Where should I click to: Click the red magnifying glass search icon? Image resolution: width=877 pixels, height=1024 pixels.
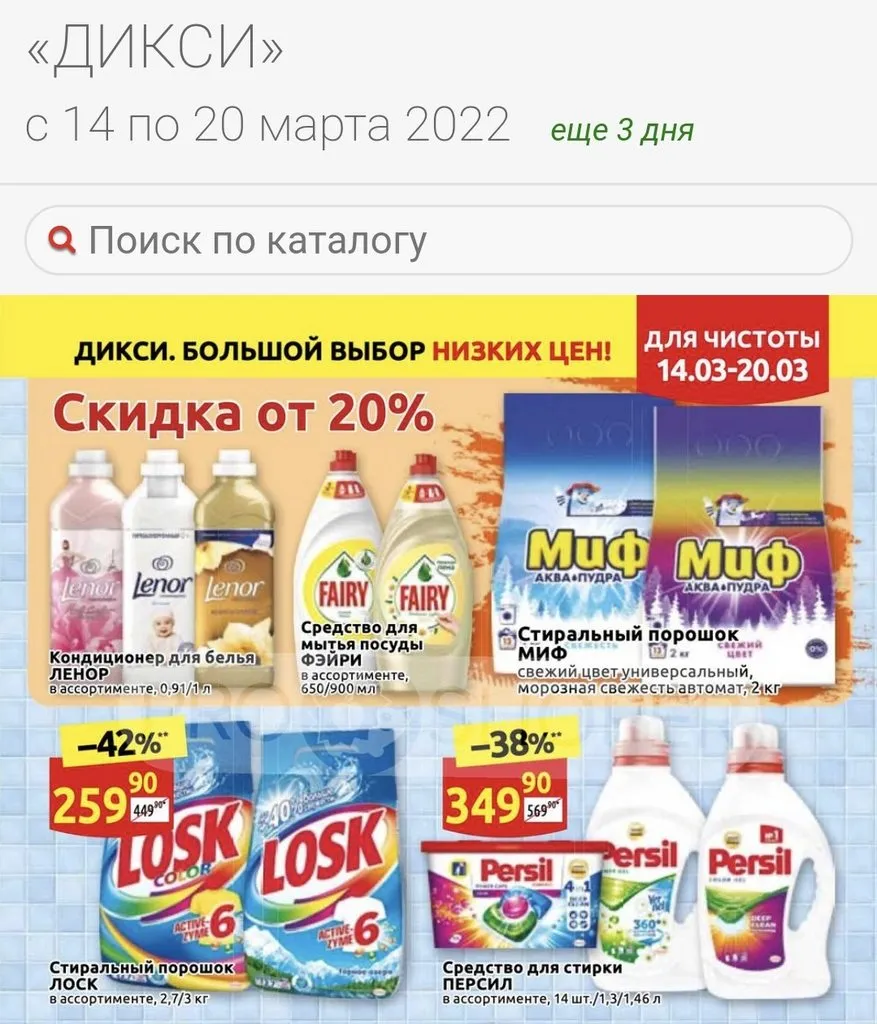point(62,239)
